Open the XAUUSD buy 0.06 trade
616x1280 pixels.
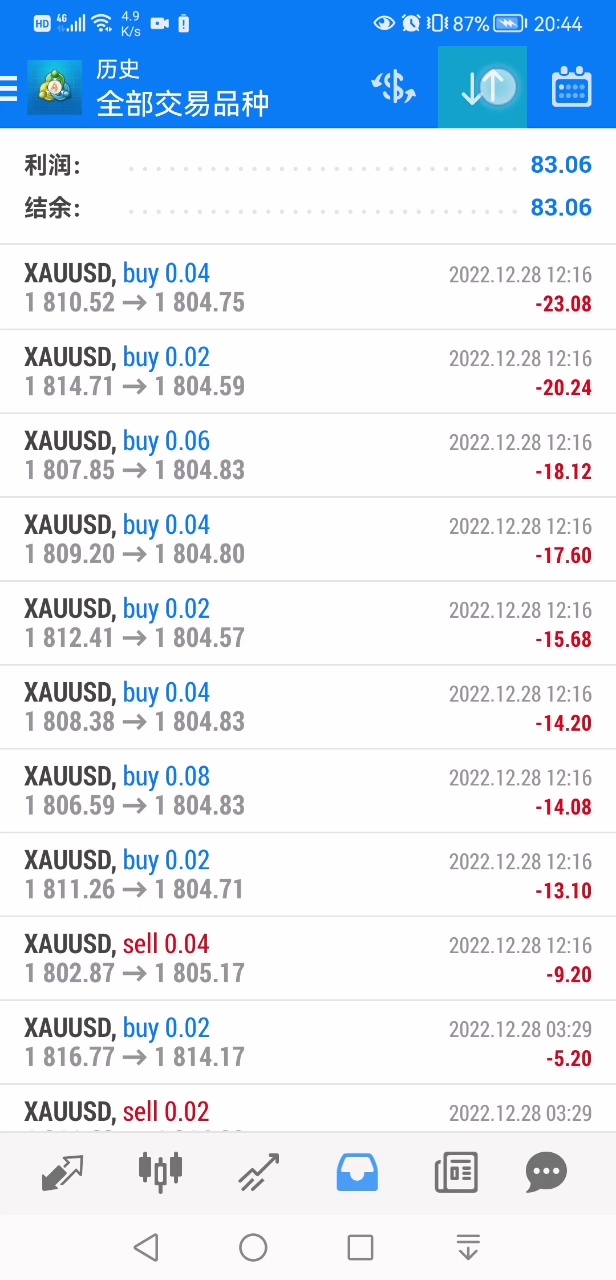(308, 456)
